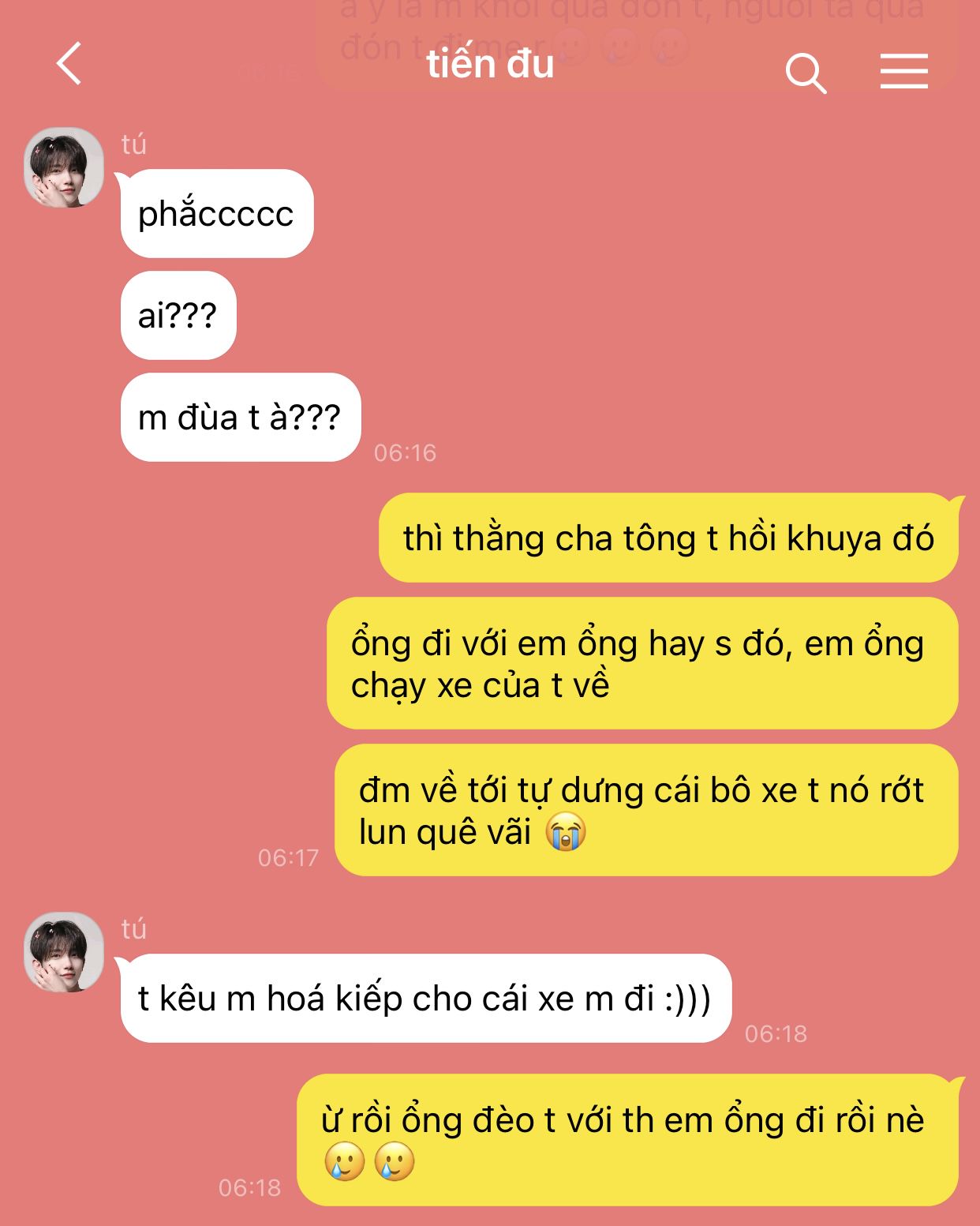
Task: Go back from the tiến đu chat
Action: pyautogui.click(x=69, y=63)
